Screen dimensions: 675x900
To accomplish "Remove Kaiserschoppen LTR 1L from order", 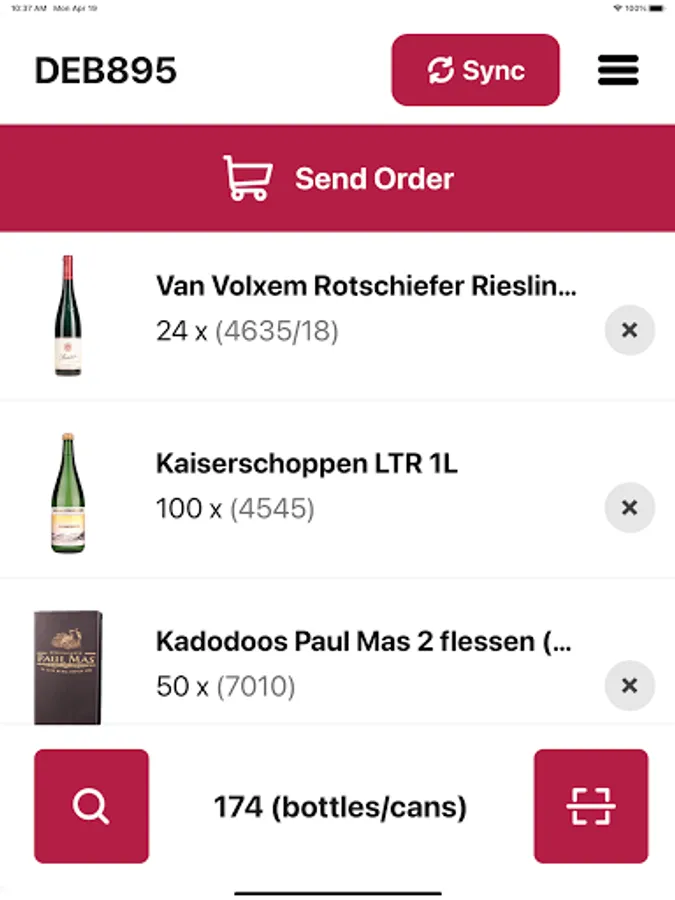I will (x=629, y=508).
